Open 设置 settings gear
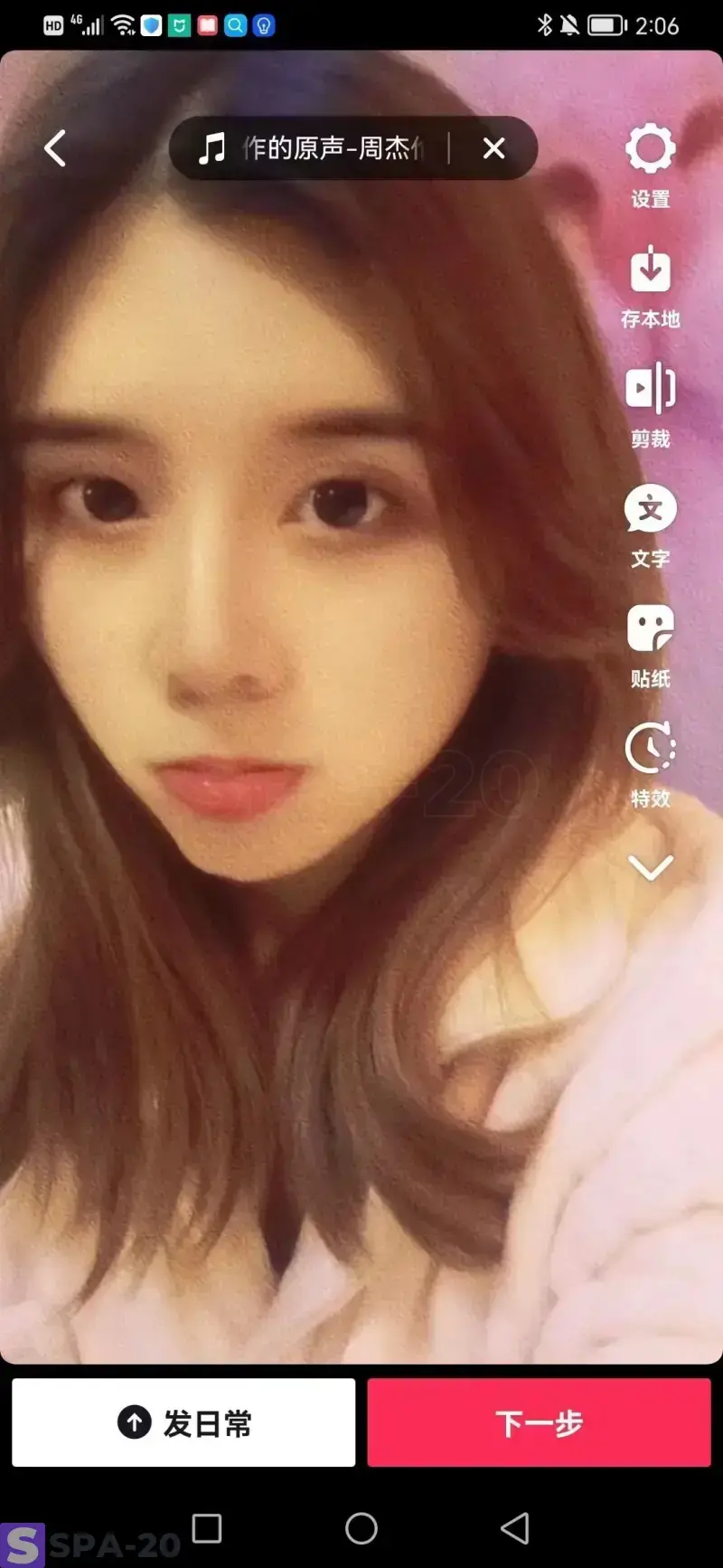This screenshot has width=723, height=1568. (x=650, y=163)
